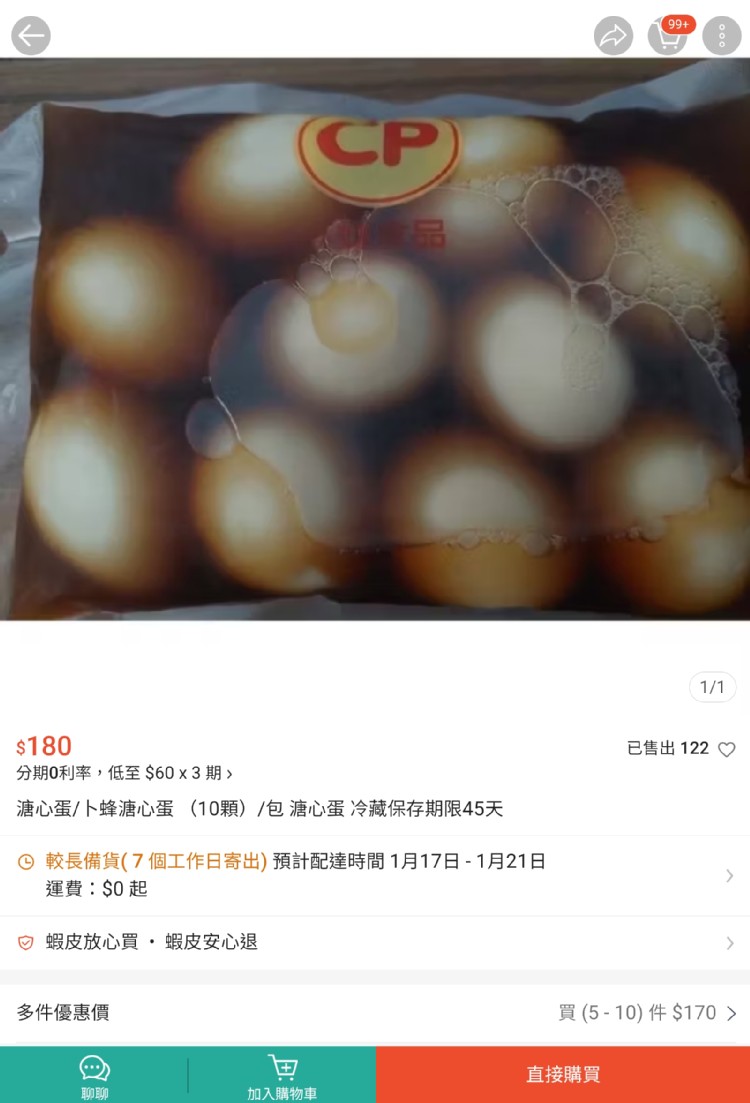Open the 蝦皮放心買 guarantee info row
The height and width of the screenshot is (1103, 750).
tap(375, 942)
